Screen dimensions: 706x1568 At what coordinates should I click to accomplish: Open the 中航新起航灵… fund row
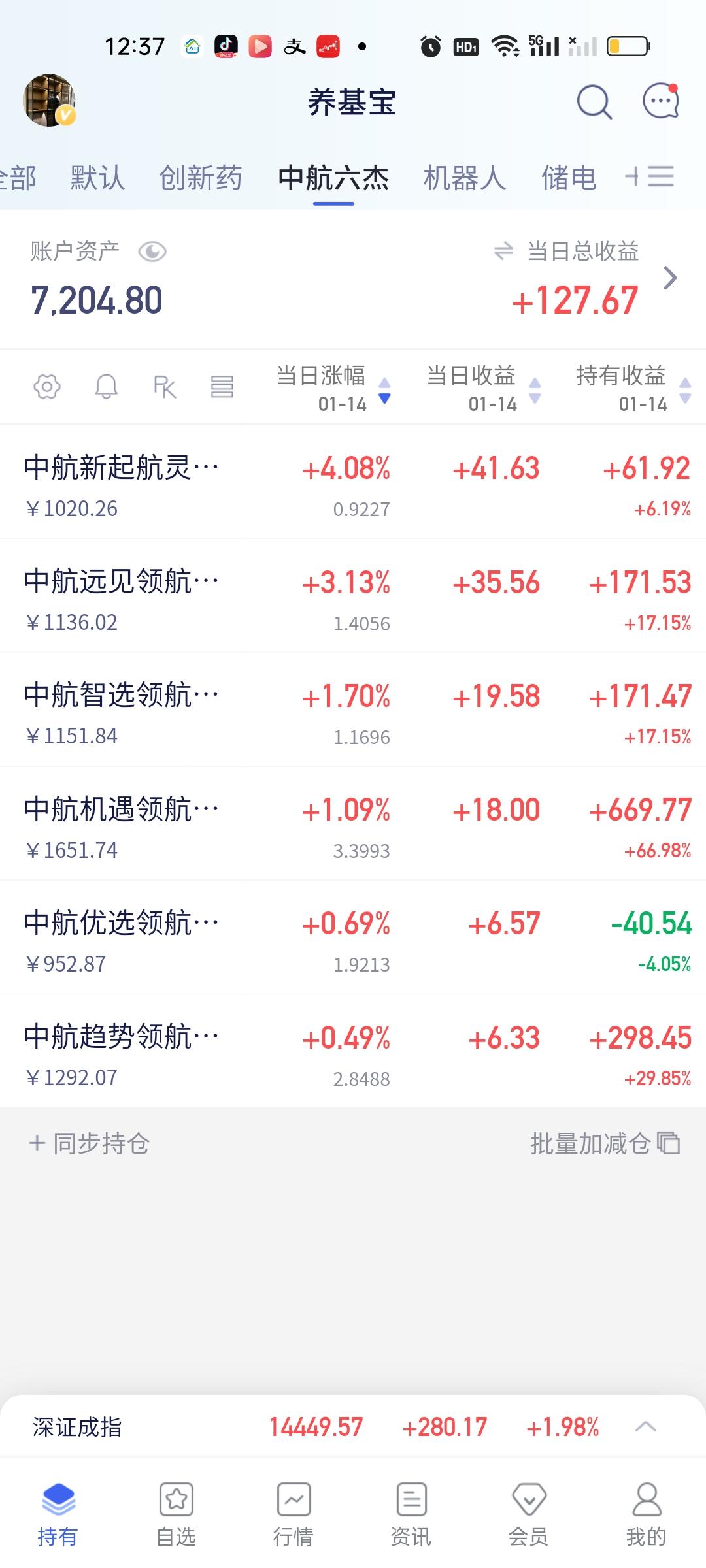(122, 482)
